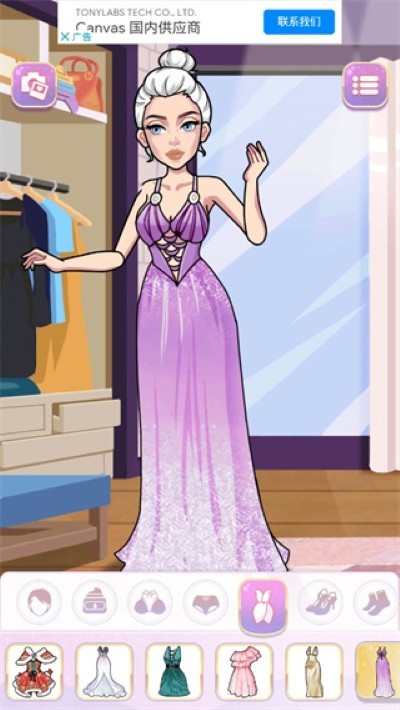Switch to the boots category
Screen dimensions: 400x710
point(376,602)
